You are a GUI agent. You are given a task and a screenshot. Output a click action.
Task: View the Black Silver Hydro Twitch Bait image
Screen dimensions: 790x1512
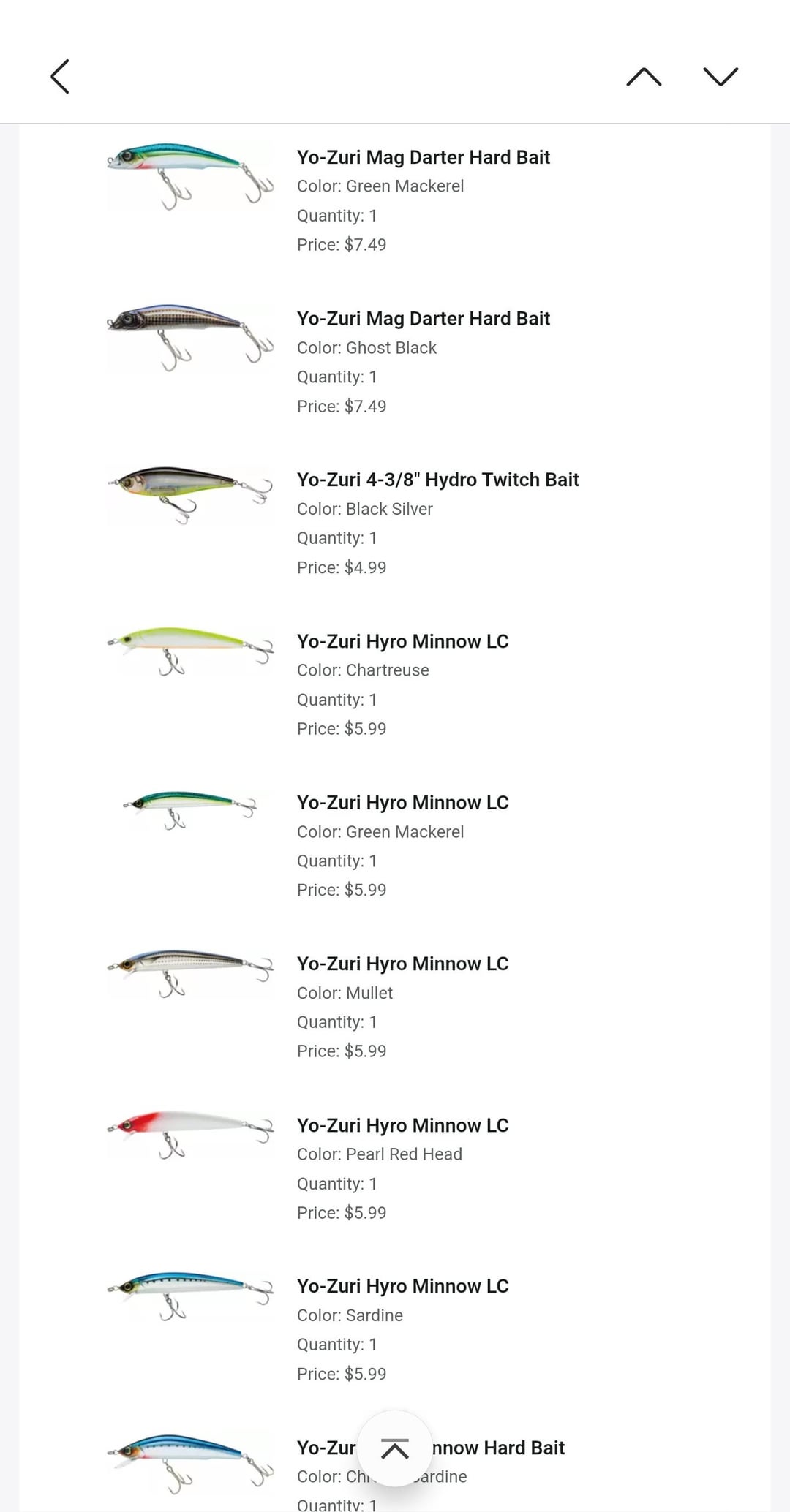point(190,494)
